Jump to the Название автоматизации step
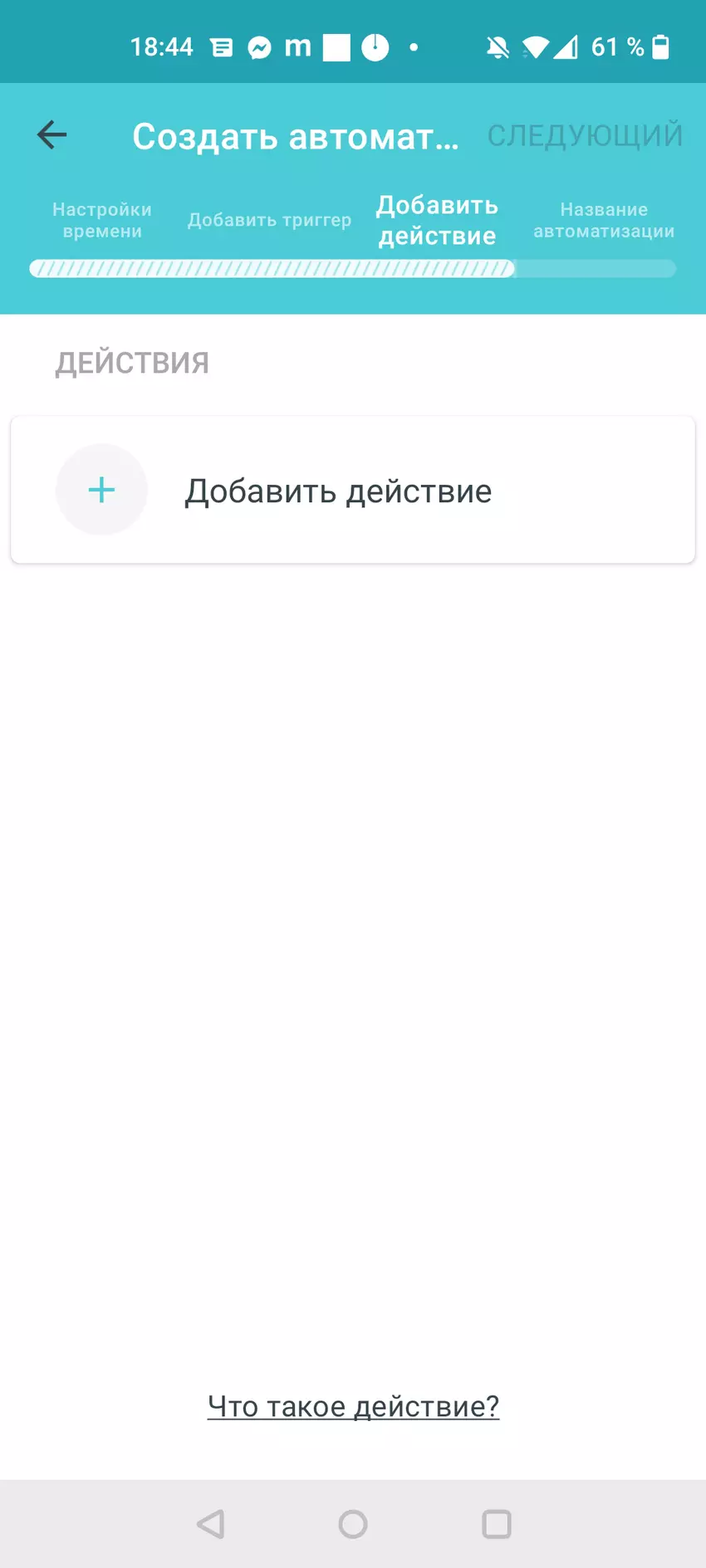Viewport: 706px width, 1568px height. coord(604,220)
